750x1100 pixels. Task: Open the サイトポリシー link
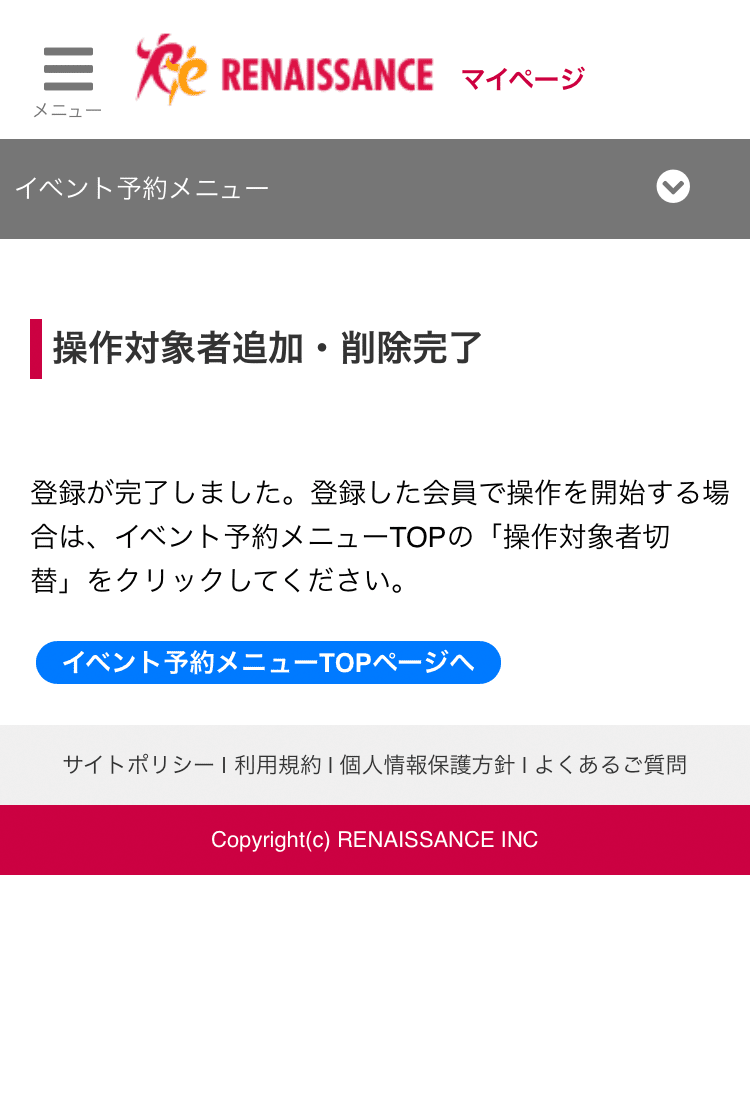point(138,765)
